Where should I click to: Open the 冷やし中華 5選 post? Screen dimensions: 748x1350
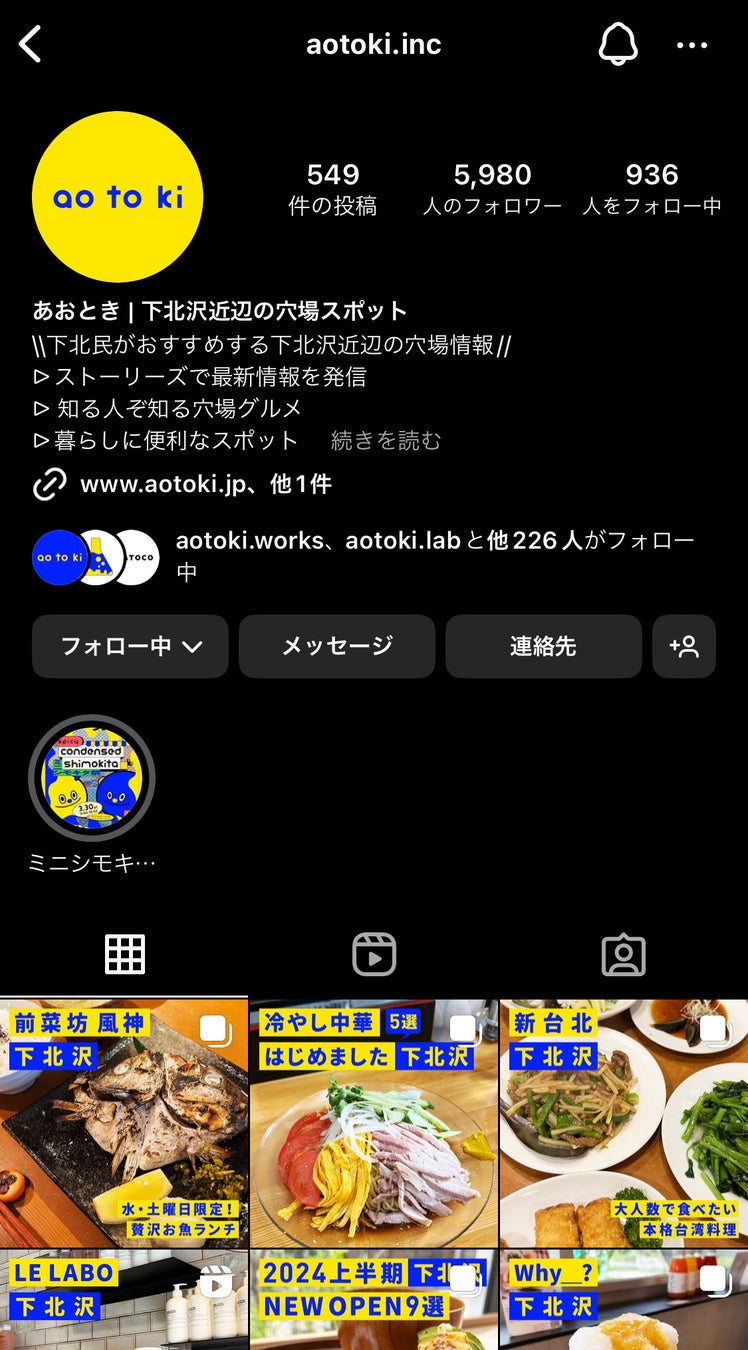(373, 1123)
